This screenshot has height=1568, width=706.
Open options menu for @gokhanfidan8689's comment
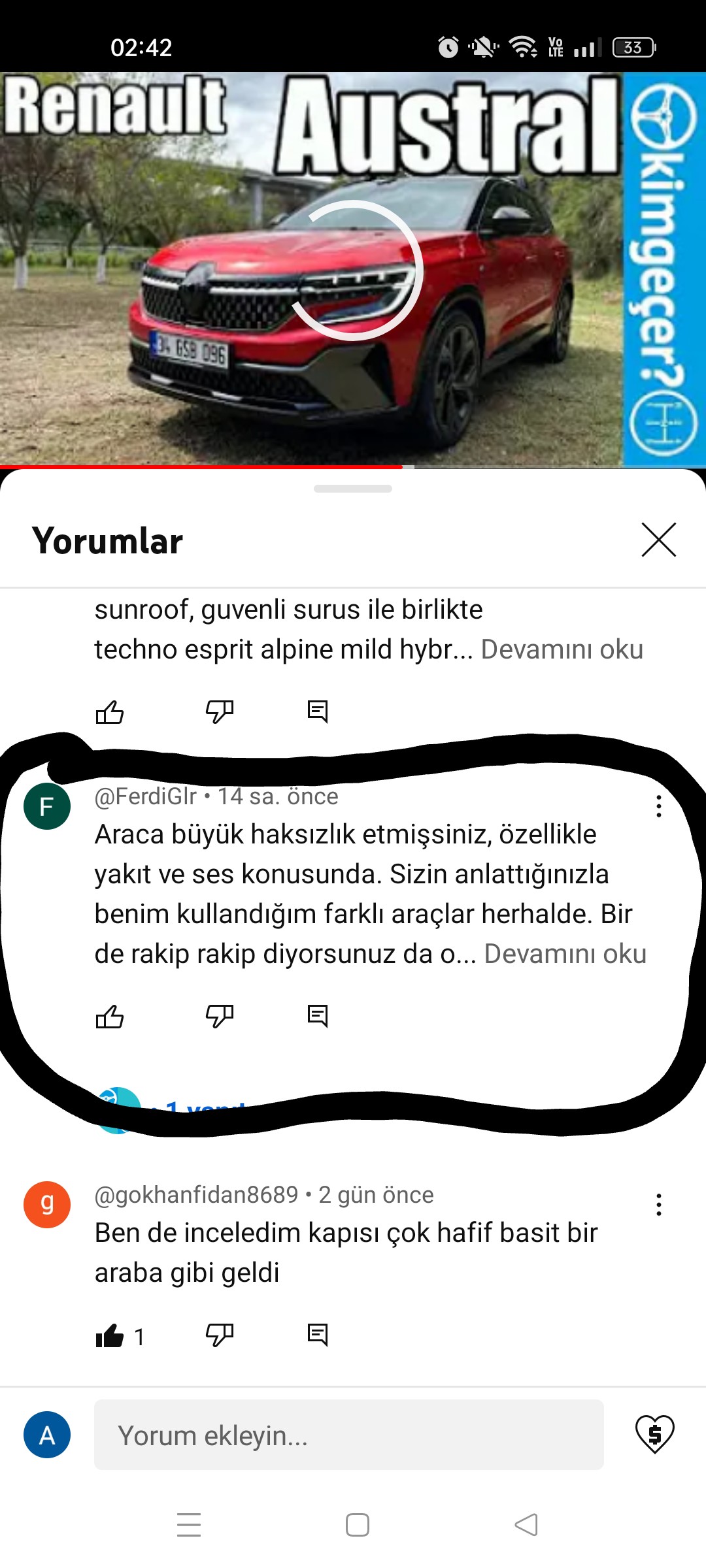pos(658,1204)
